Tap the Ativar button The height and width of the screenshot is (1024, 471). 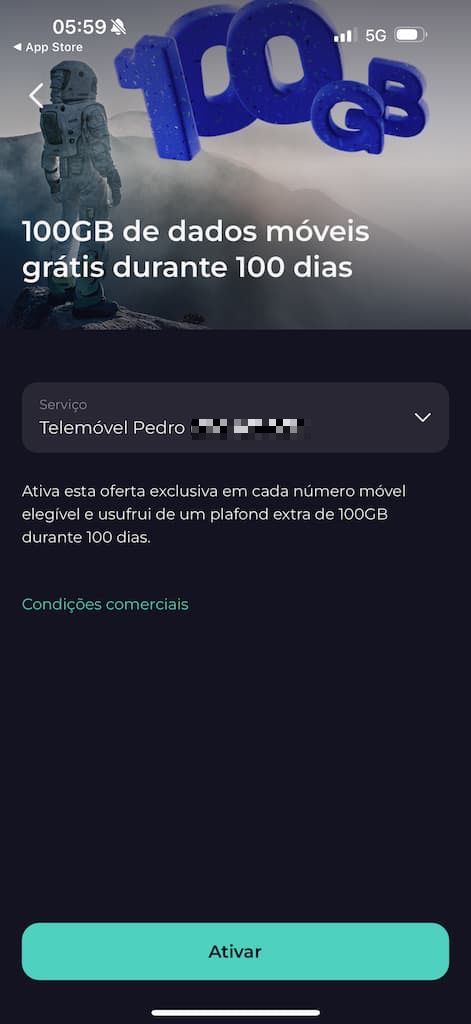click(235, 951)
